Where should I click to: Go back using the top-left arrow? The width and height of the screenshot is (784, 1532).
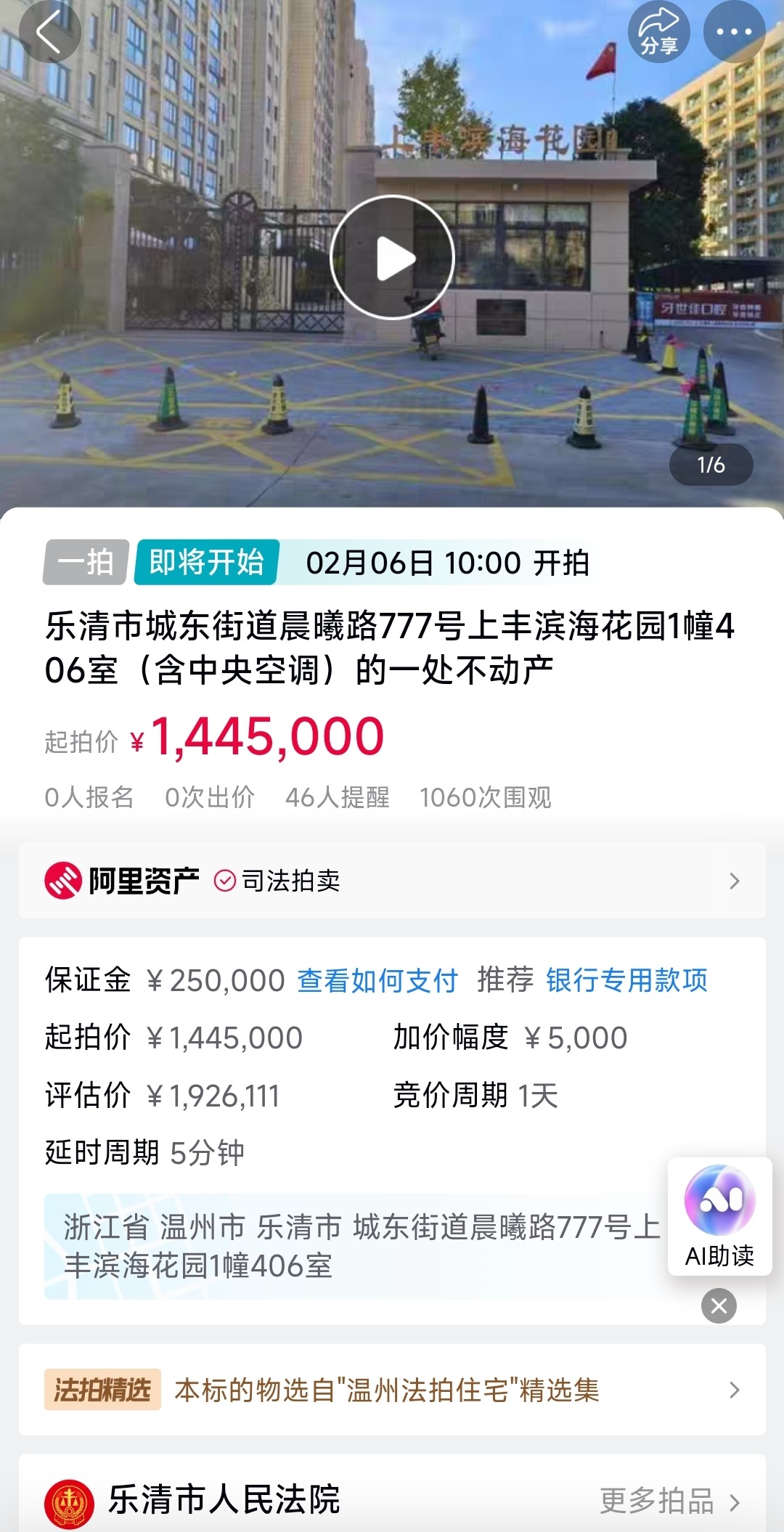click(x=49, y=33)
